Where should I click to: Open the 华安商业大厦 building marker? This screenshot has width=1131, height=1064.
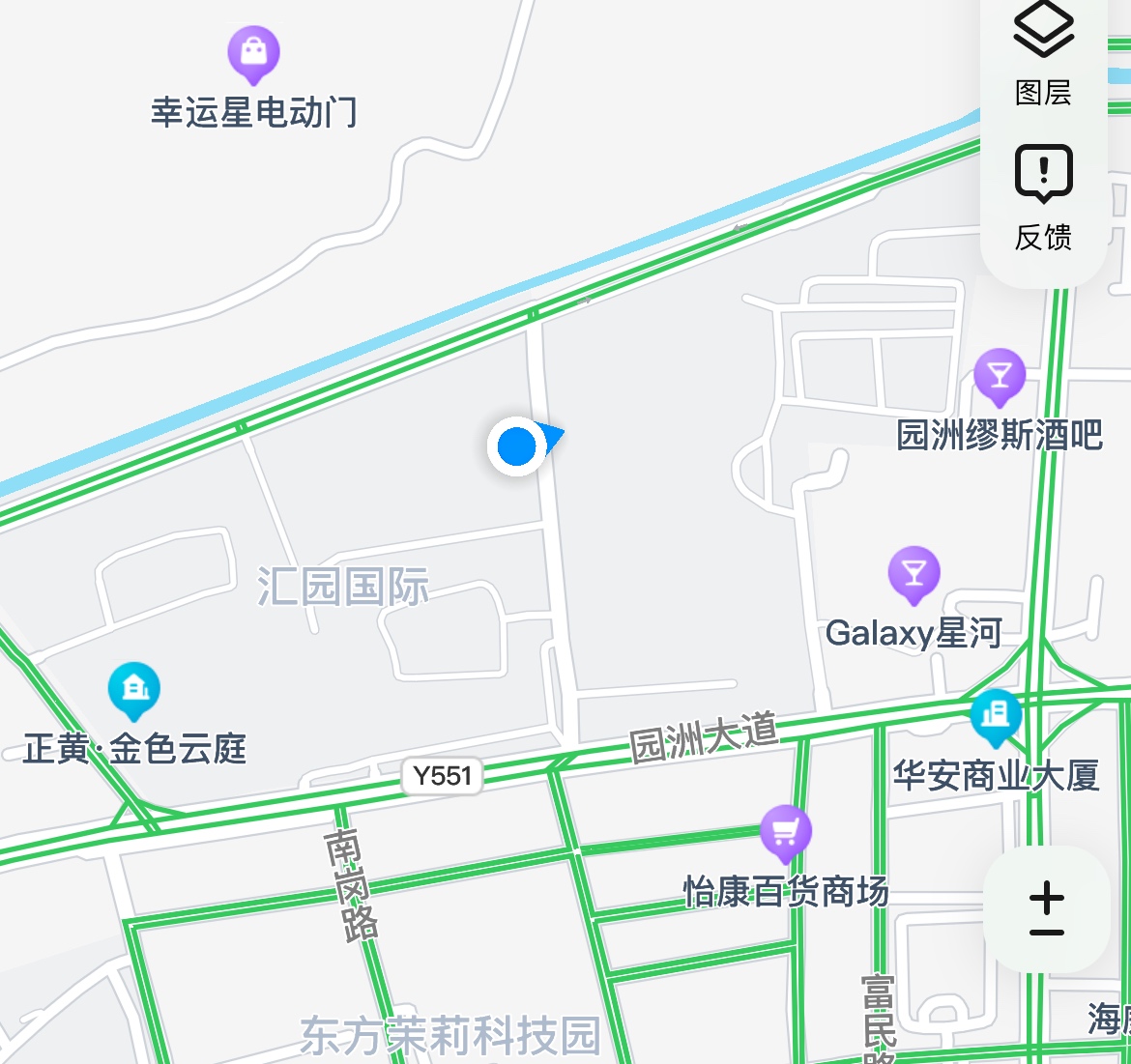tap(995, 716)
